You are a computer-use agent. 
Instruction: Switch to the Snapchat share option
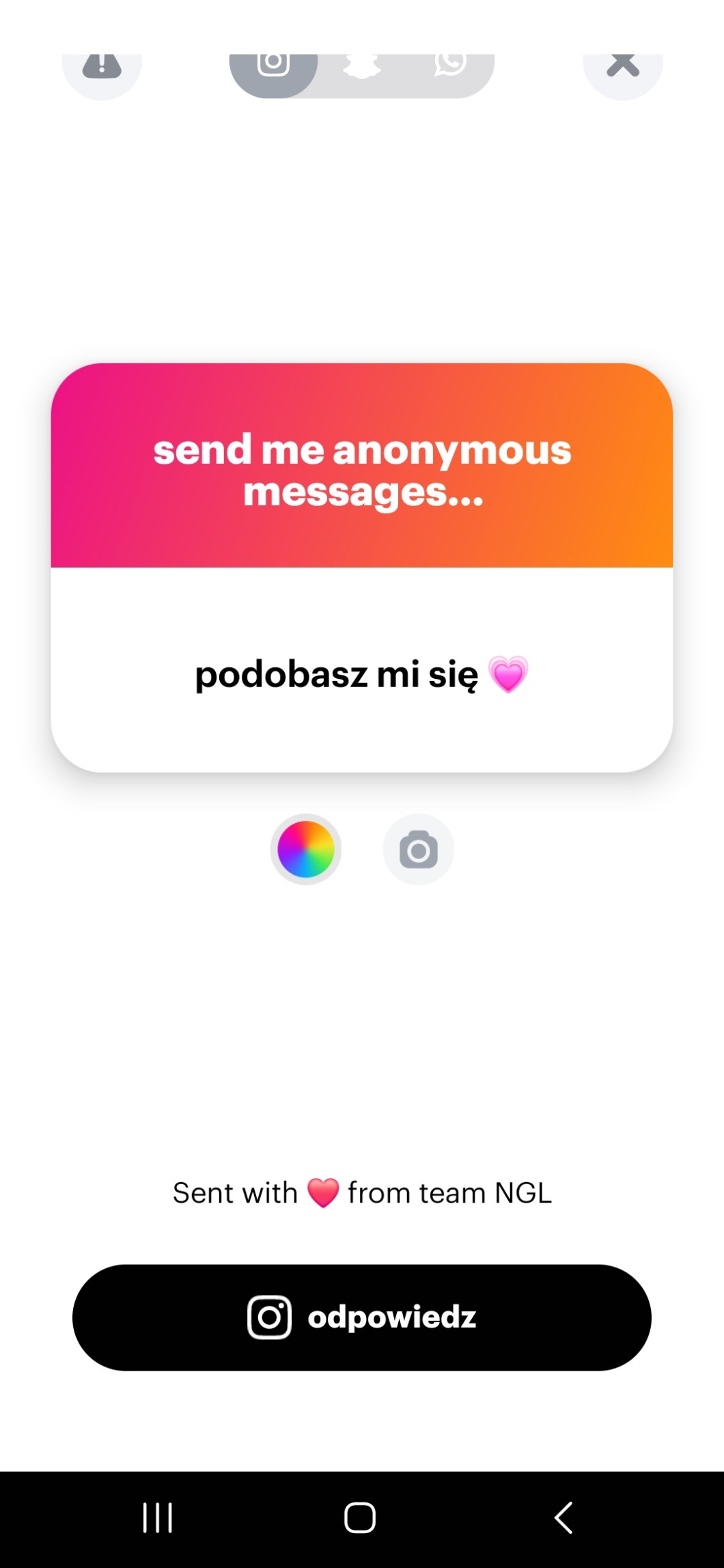tap(361, 67)
